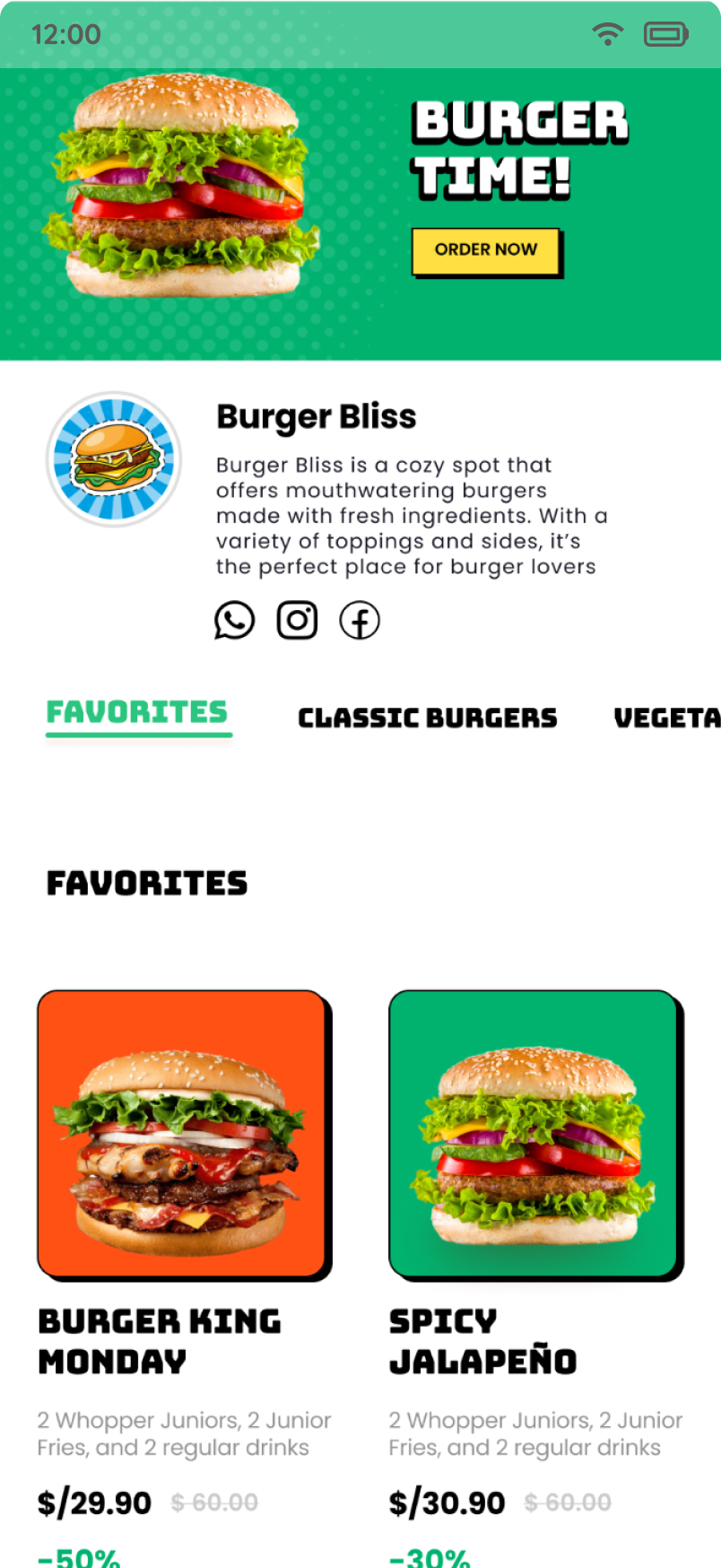Select the Favorites tab
Image resolution: width=721 pixels, height=1568 pixels.
(x=138, y=713)
